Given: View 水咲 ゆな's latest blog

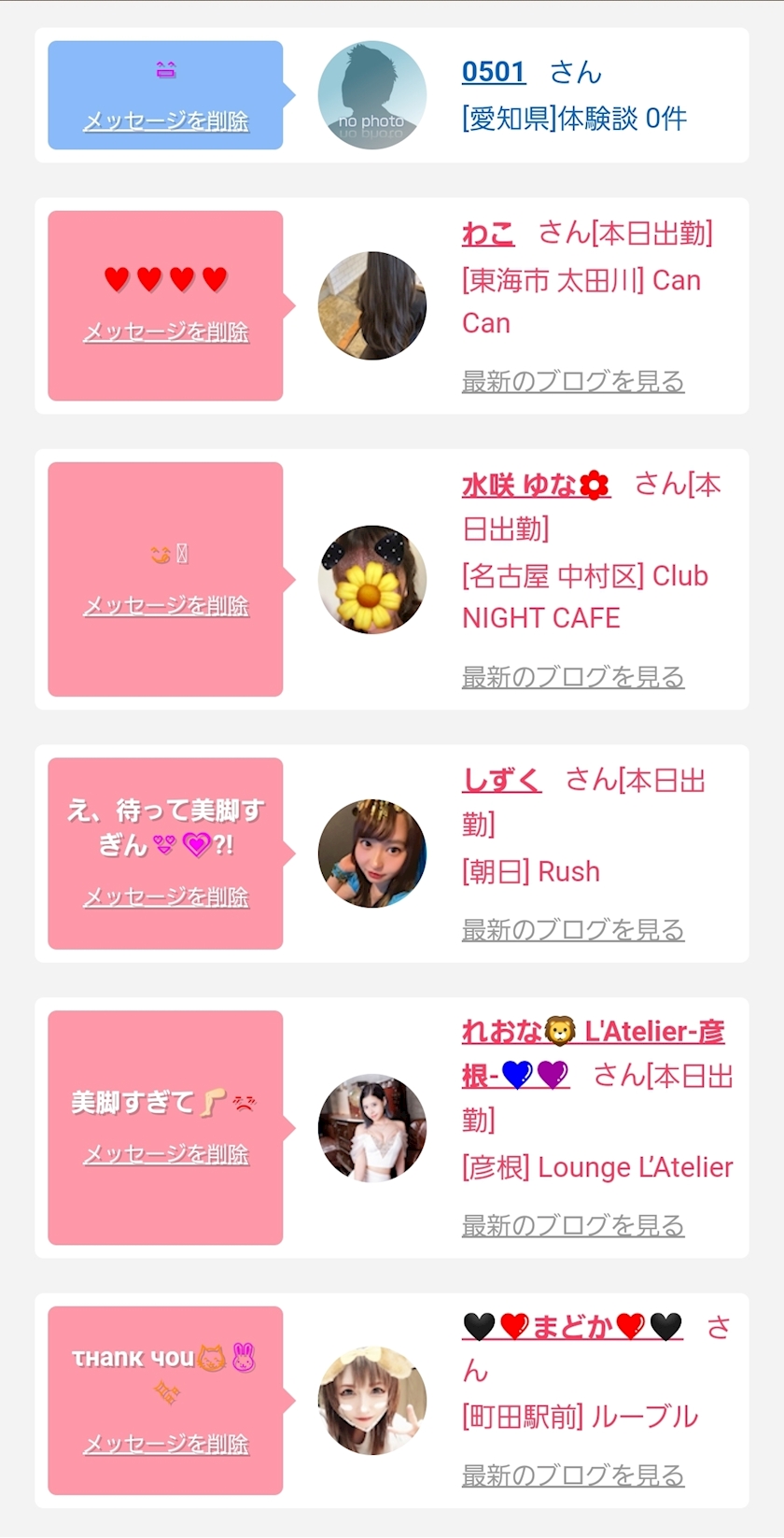Looking at the screenshot, I should [573, 677].
